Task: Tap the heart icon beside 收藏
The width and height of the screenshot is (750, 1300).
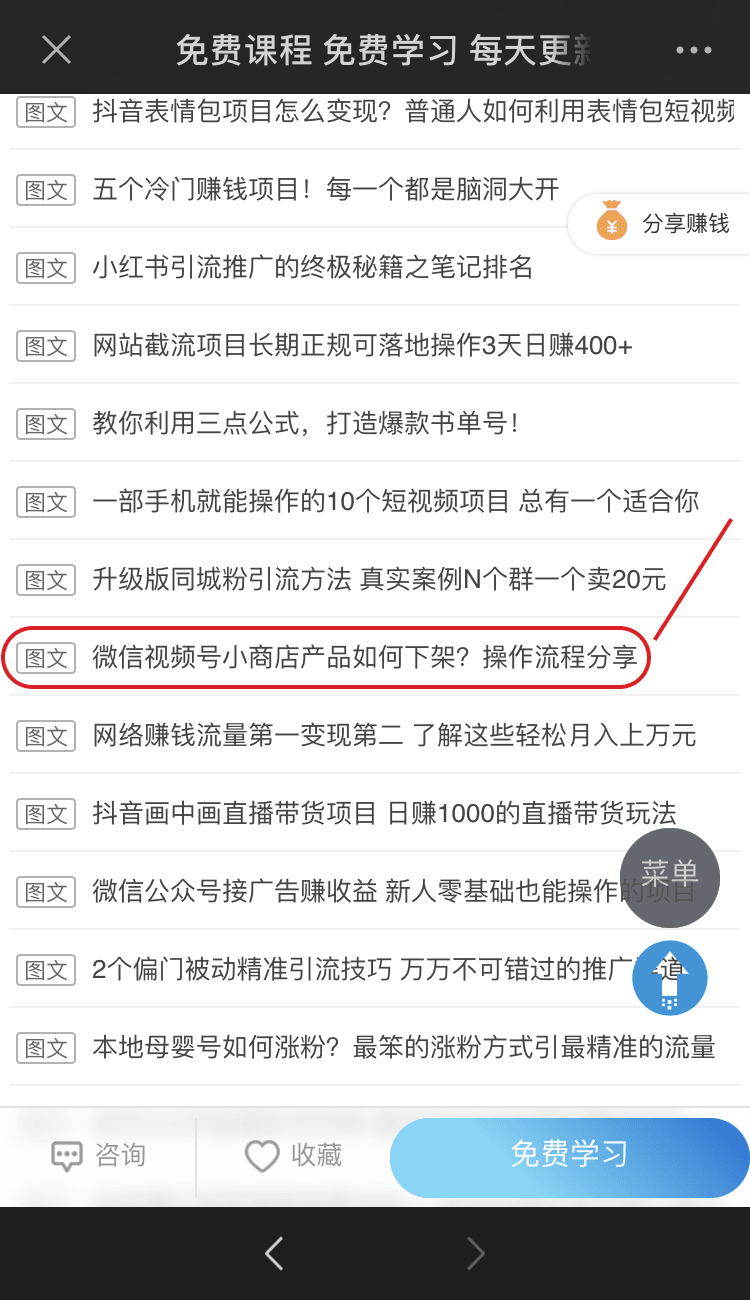Action: 262,1156
